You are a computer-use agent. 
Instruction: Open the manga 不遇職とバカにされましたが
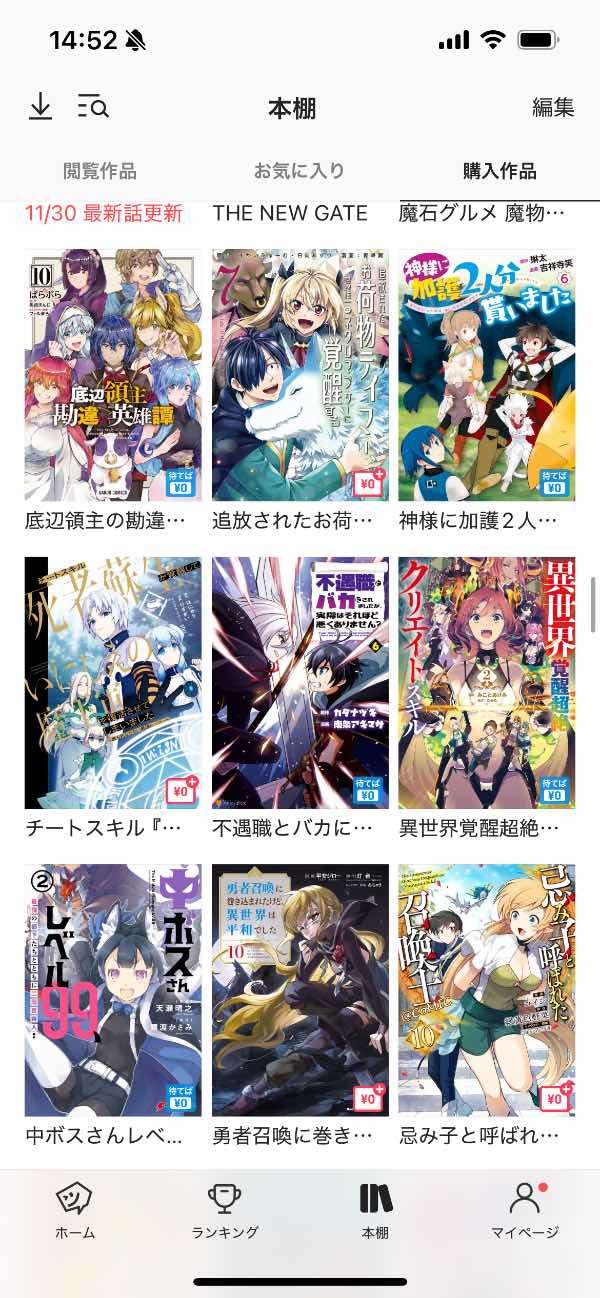click(x=300, y=682)
